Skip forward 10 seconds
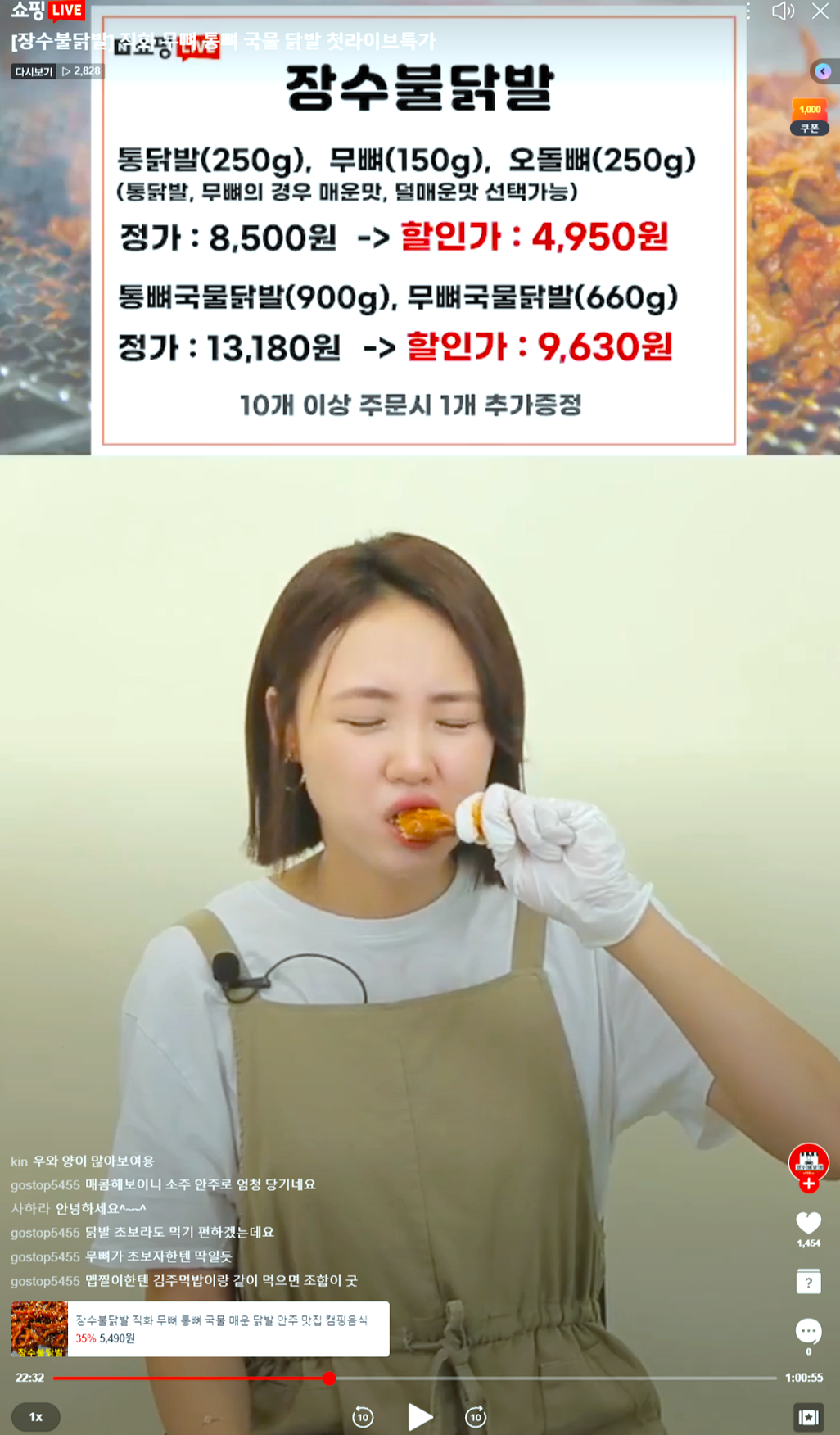The image size is (840, 1435). click(x=476, y=1416)
